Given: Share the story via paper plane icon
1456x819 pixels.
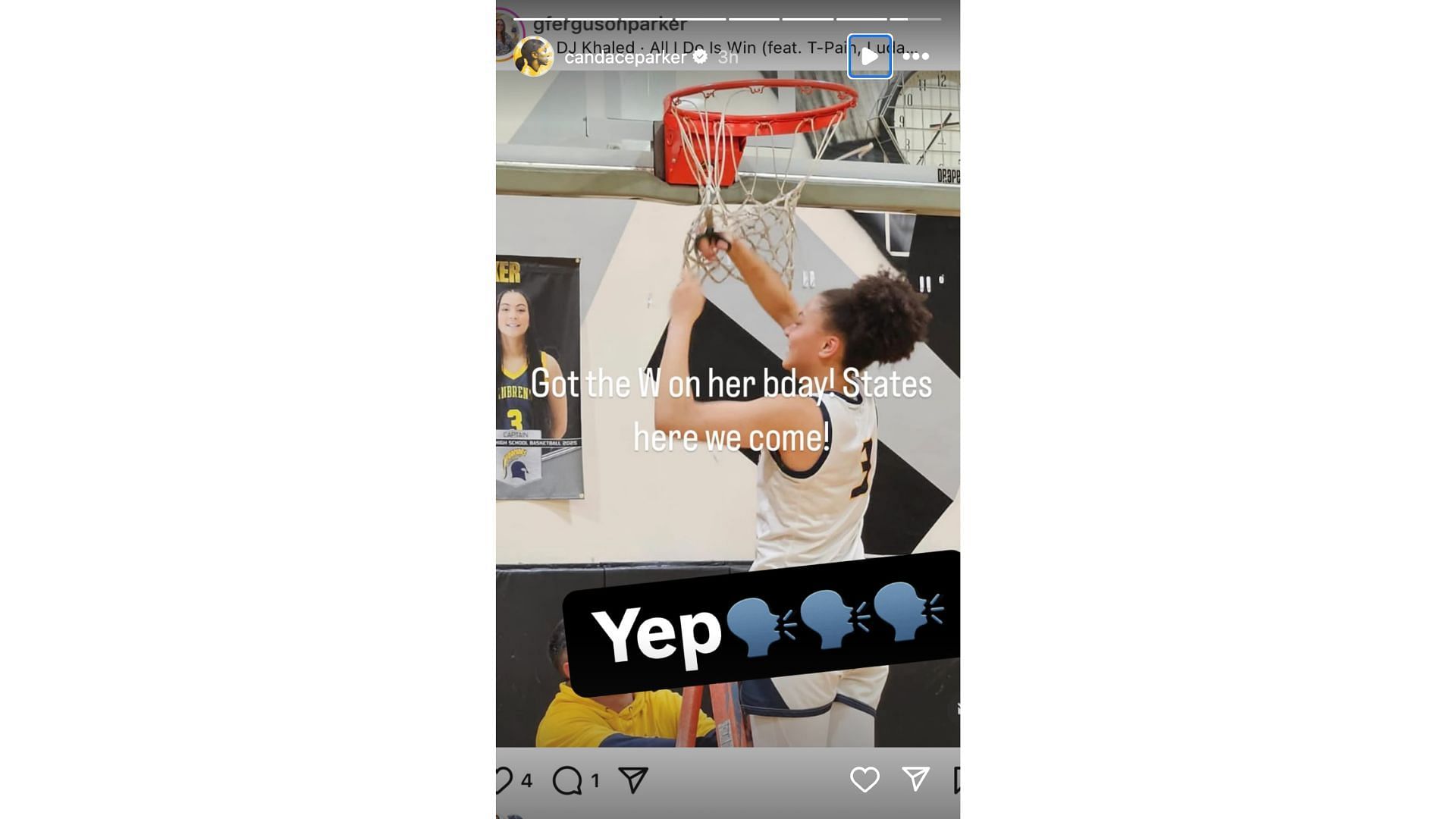Looking at the screenshot, I should click(x=915, y=779).
